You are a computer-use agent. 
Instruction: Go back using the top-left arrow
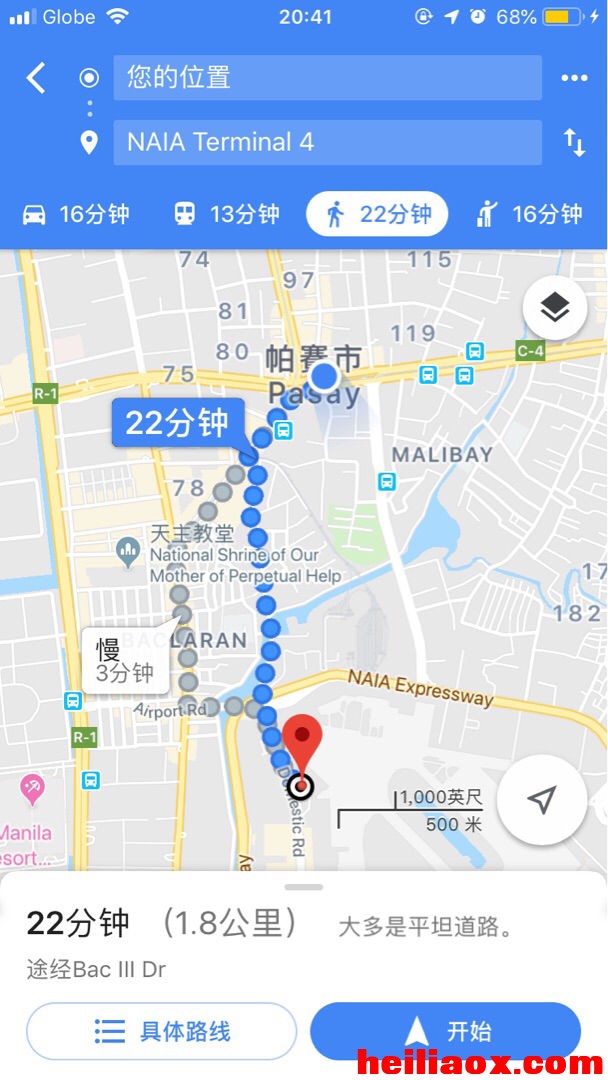(36, 77)
